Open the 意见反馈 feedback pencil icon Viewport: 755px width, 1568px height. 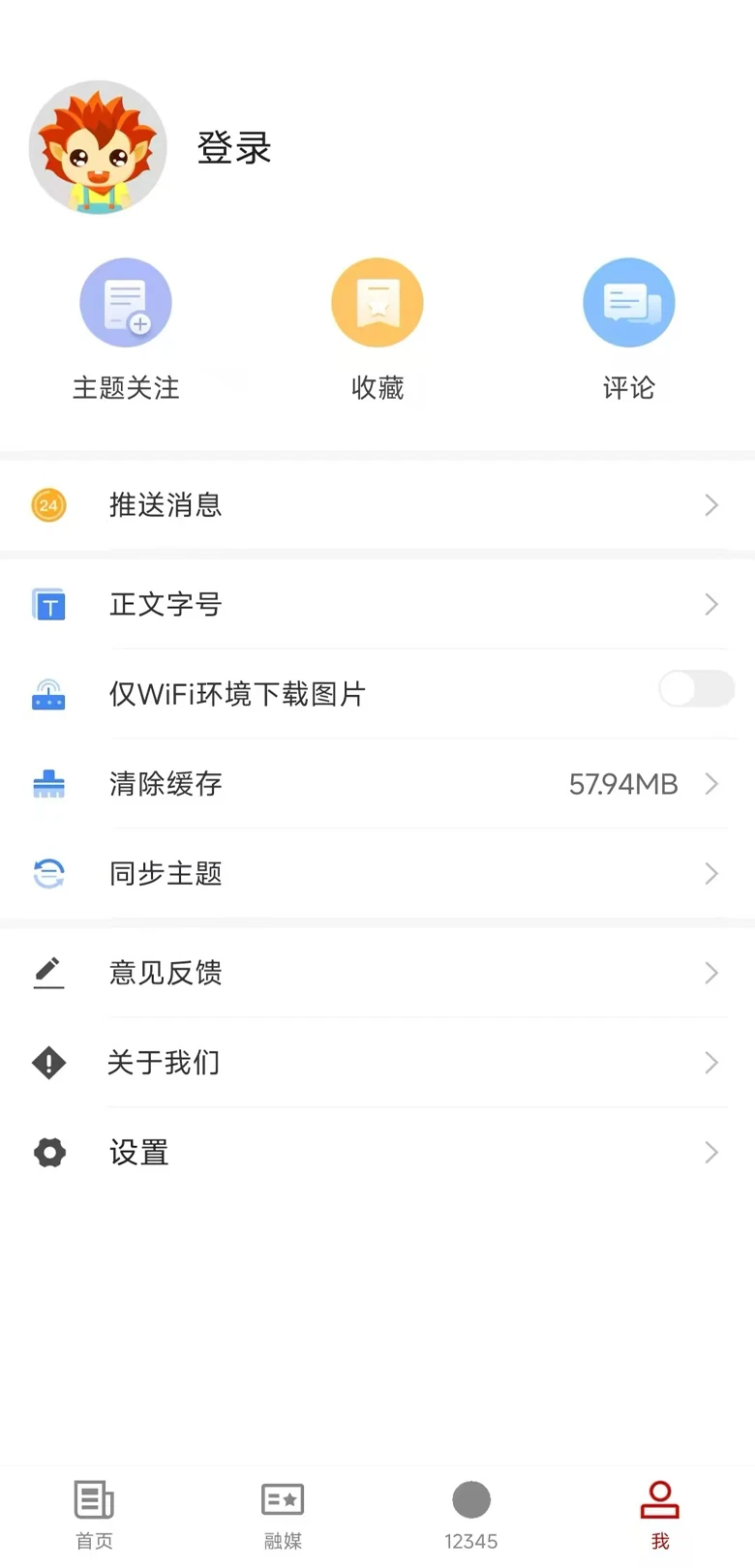pos(48,973)
